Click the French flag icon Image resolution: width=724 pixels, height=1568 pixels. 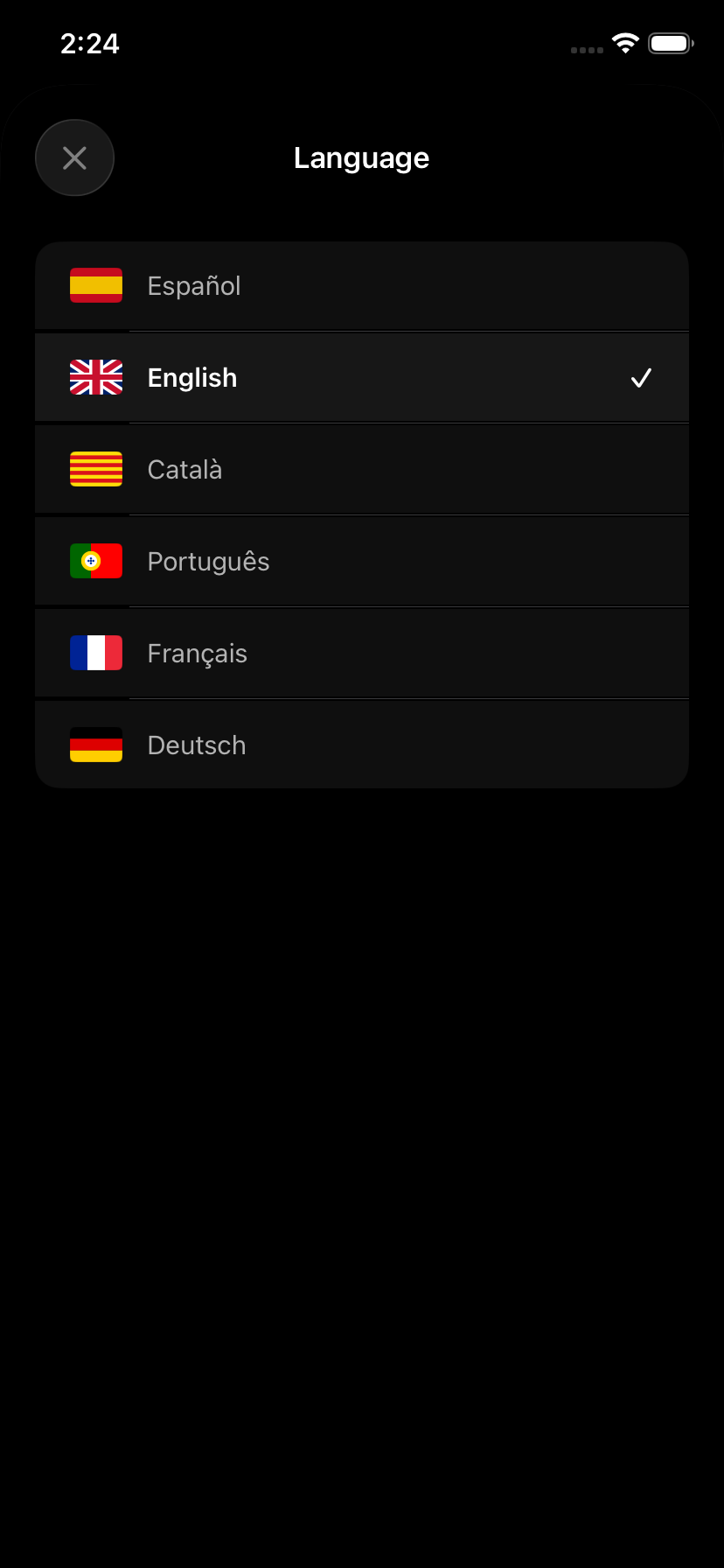tap(96, 653)
